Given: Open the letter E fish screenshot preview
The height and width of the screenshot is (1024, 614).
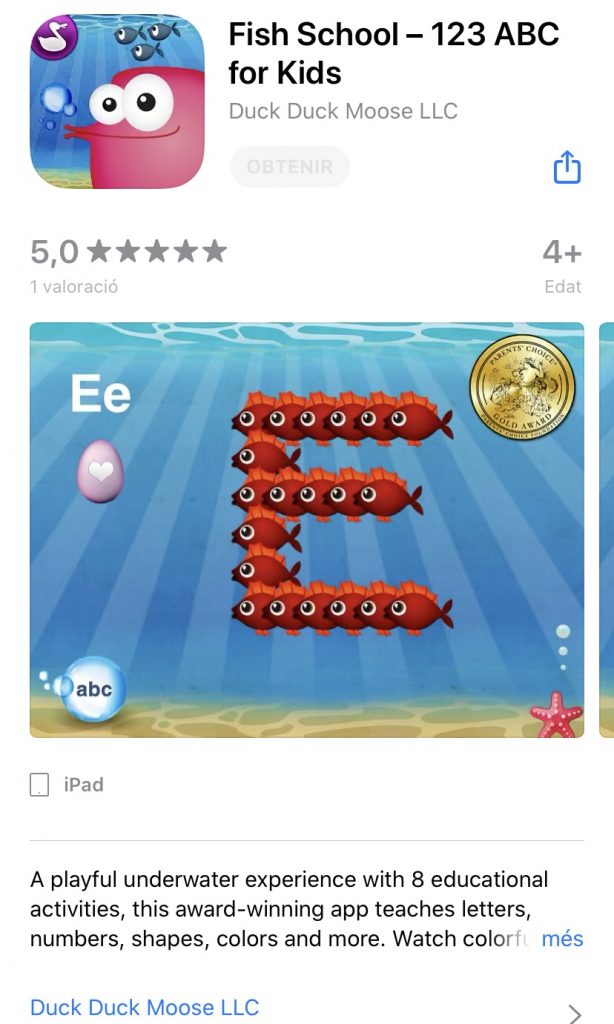Looking at the screenshot, I should (307, 529).
